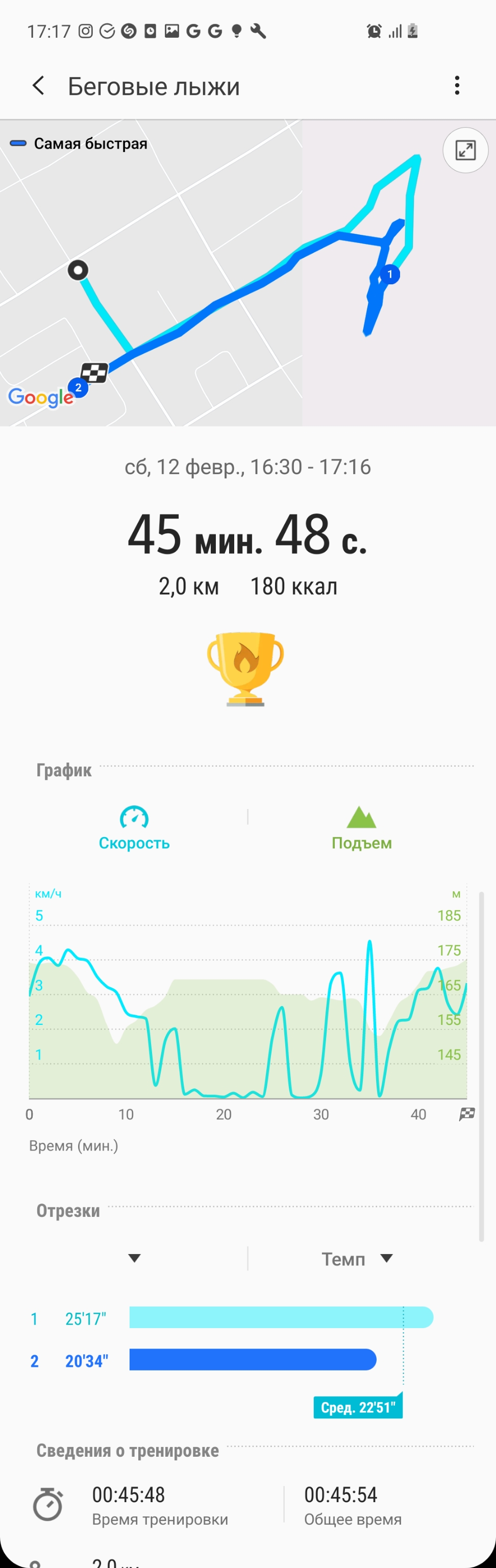Image resolution: width=496 pixels, height=1568 pixels.
Task: Tap the trophy achievement badge
Action: [x=245, y=669]
